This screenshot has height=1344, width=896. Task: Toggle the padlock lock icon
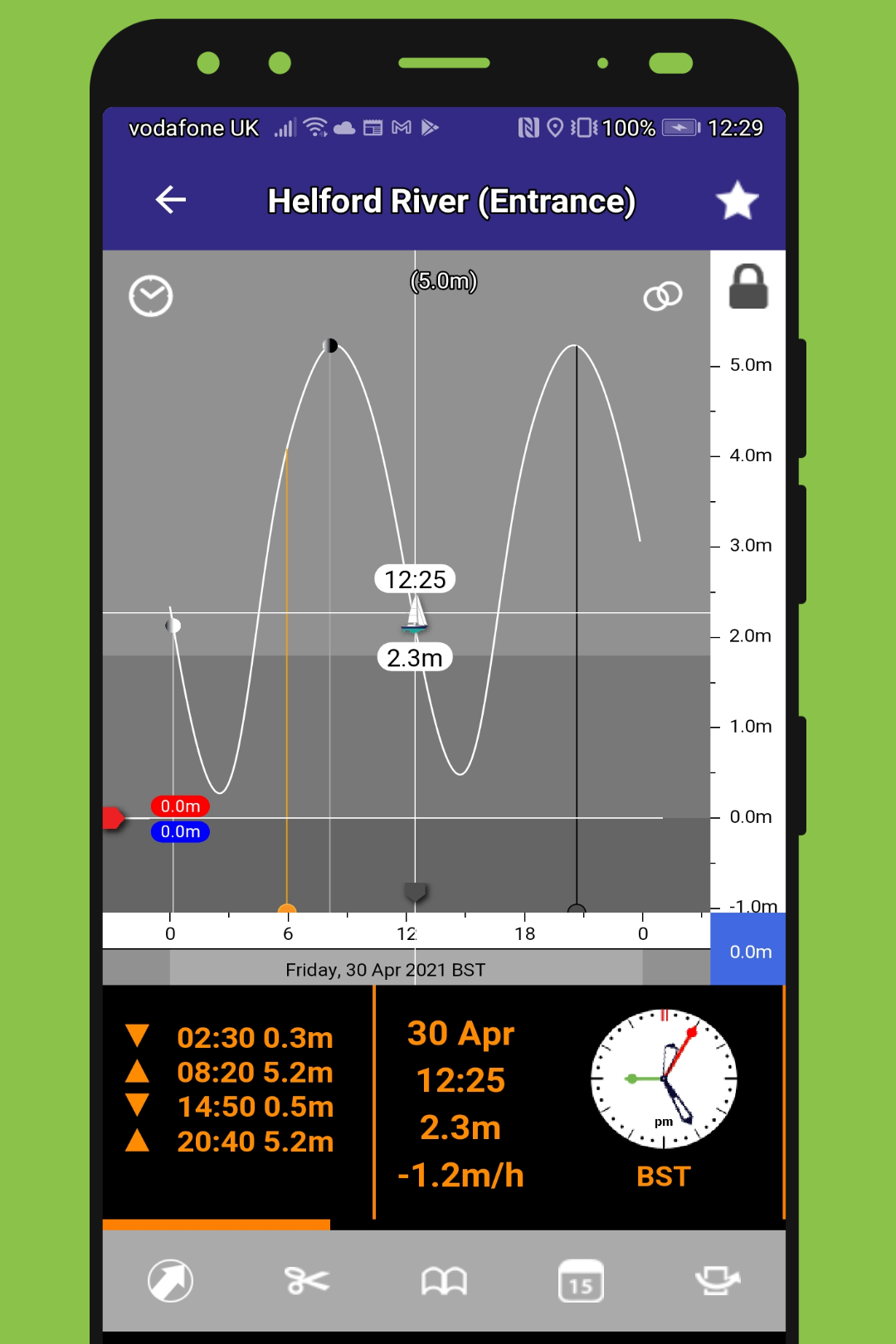tap(748, 287)
